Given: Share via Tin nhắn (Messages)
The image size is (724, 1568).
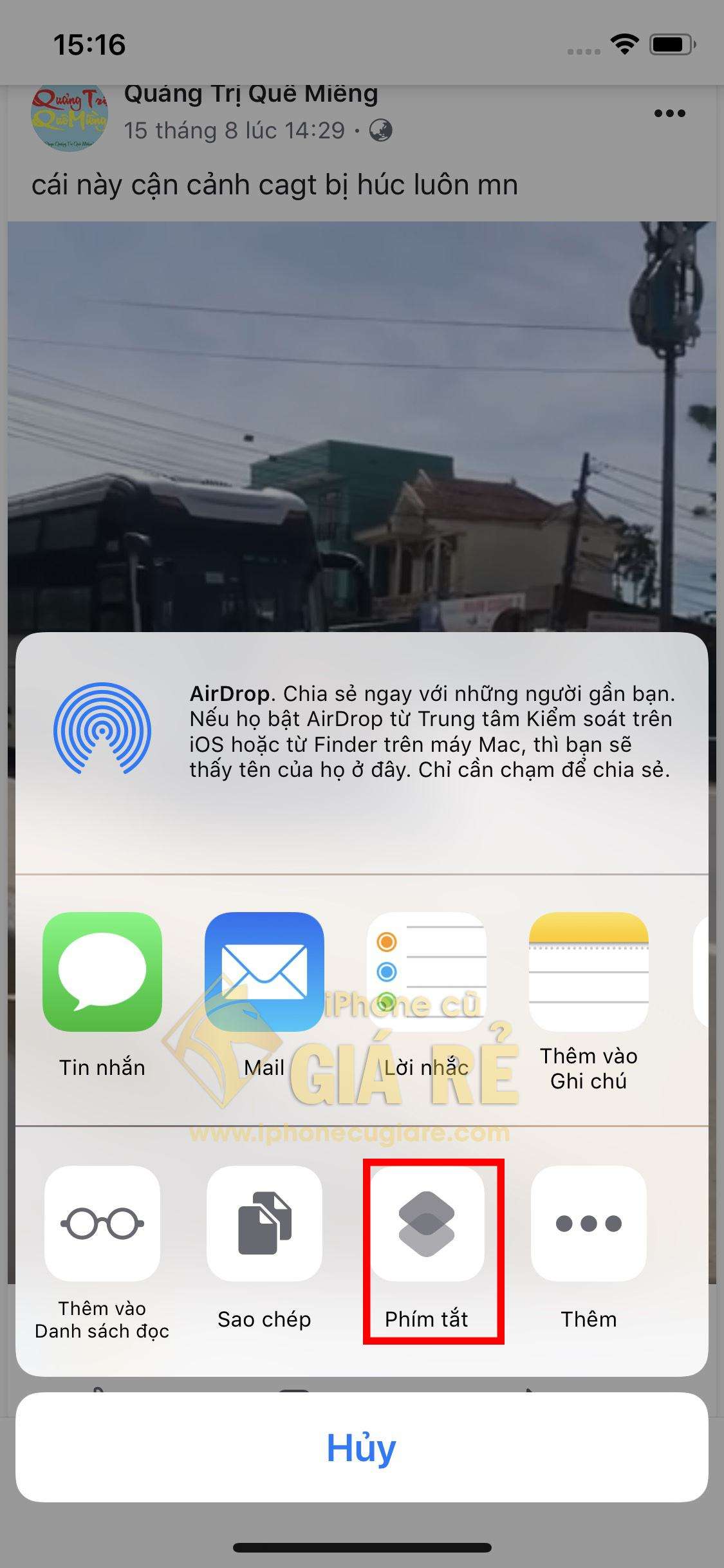Looking at the screenshot, I should pos(102,971).
